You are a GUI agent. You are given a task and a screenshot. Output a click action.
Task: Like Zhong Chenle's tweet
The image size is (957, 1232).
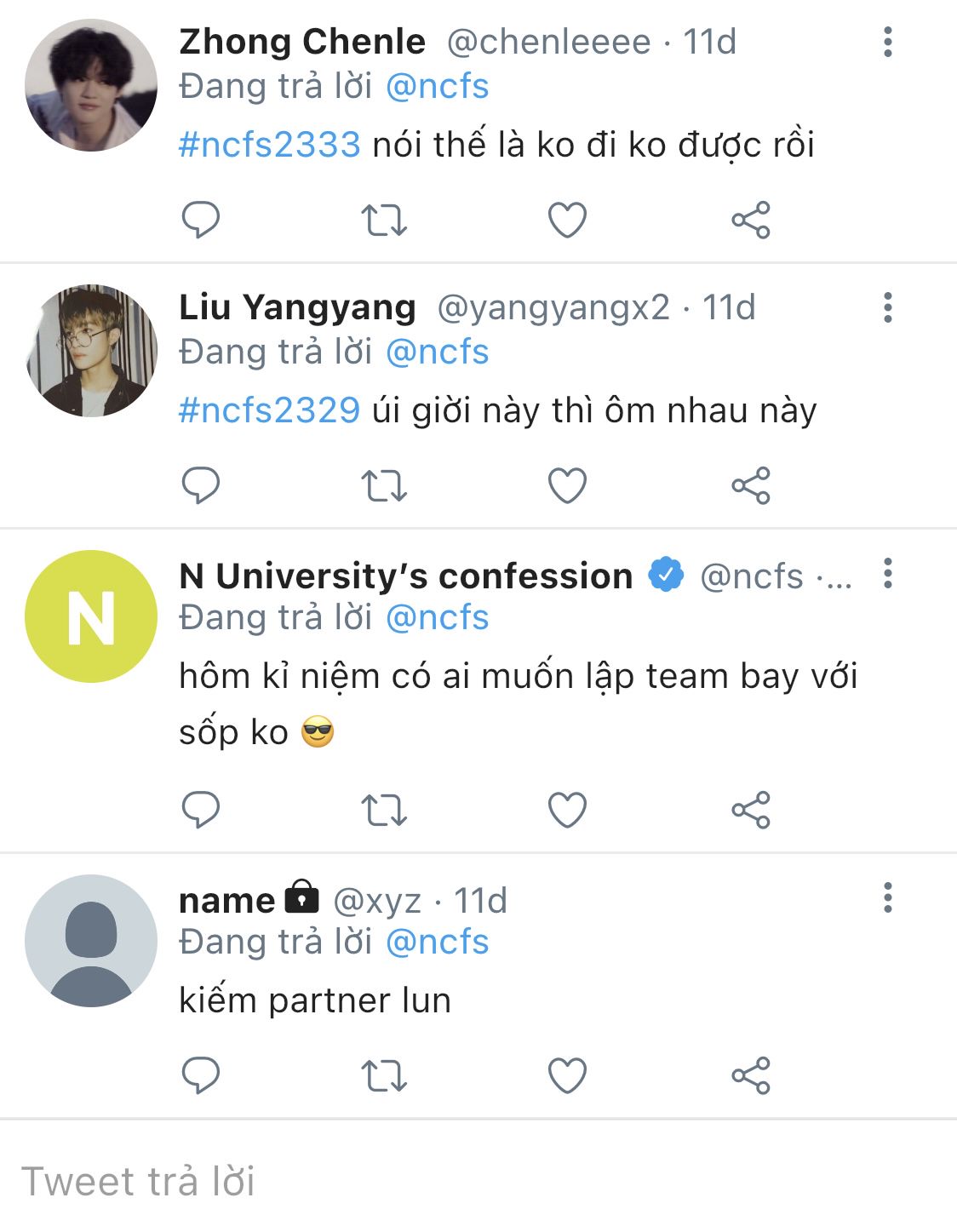coord(567,220)
